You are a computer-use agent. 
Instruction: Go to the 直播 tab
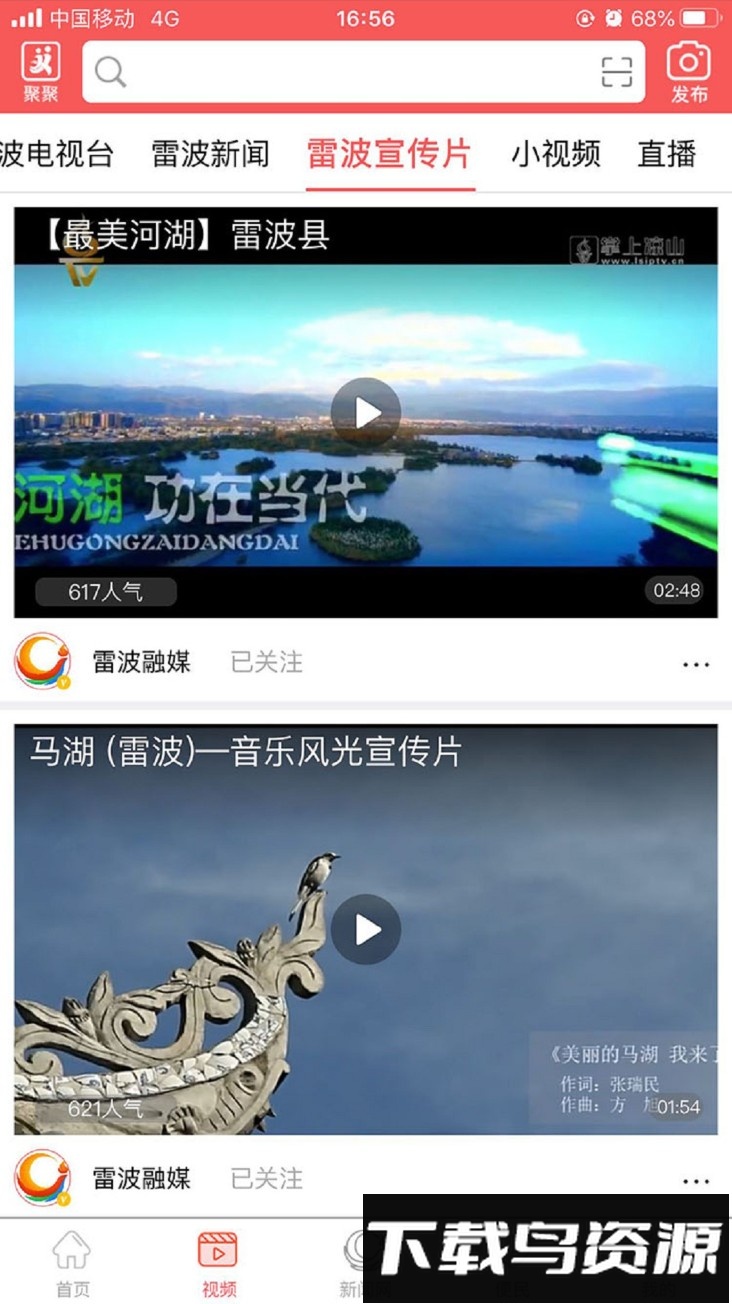pyautogui.click(x=667, y=154)
